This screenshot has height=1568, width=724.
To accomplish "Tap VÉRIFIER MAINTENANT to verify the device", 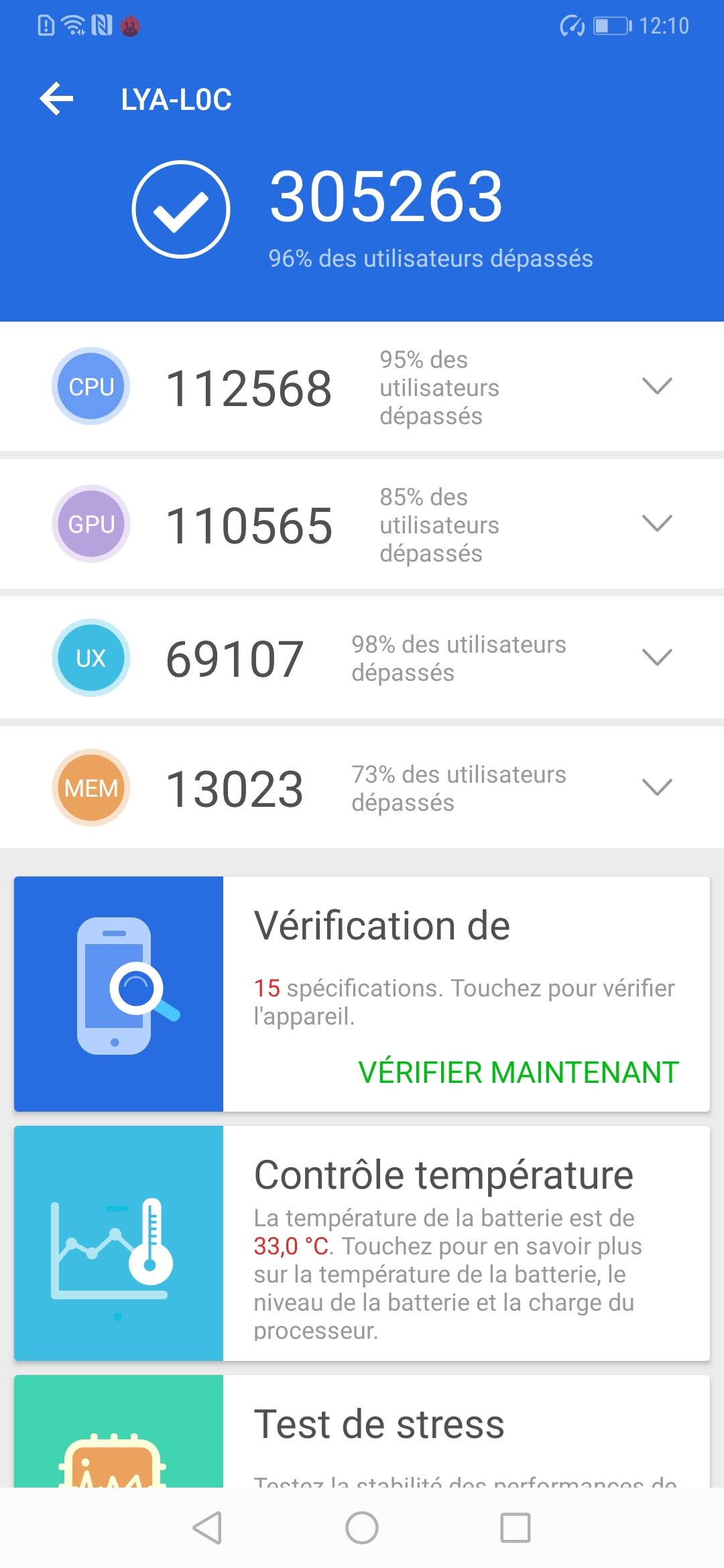I will 518,1072.
